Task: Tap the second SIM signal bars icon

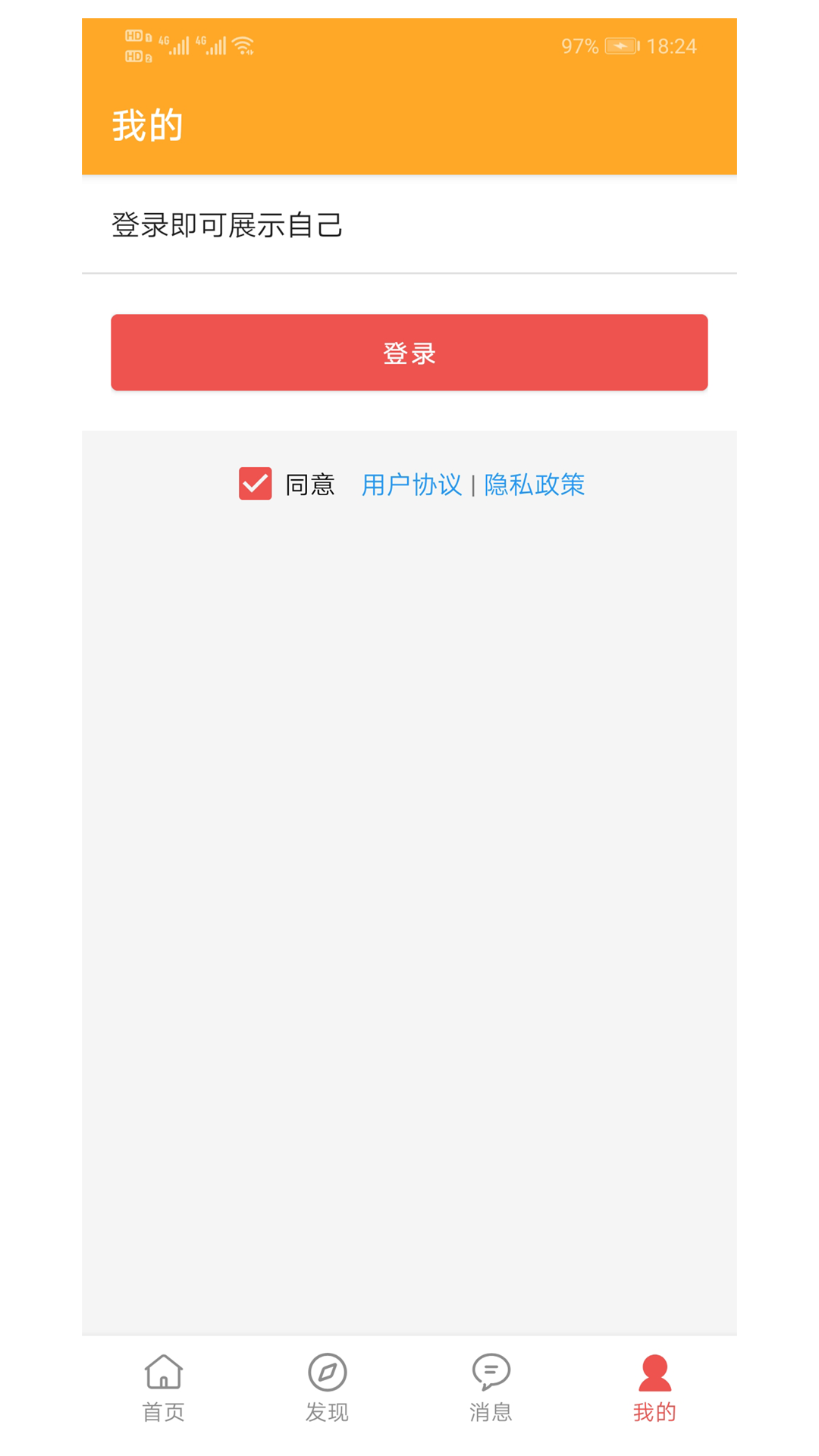Action: 215,44
